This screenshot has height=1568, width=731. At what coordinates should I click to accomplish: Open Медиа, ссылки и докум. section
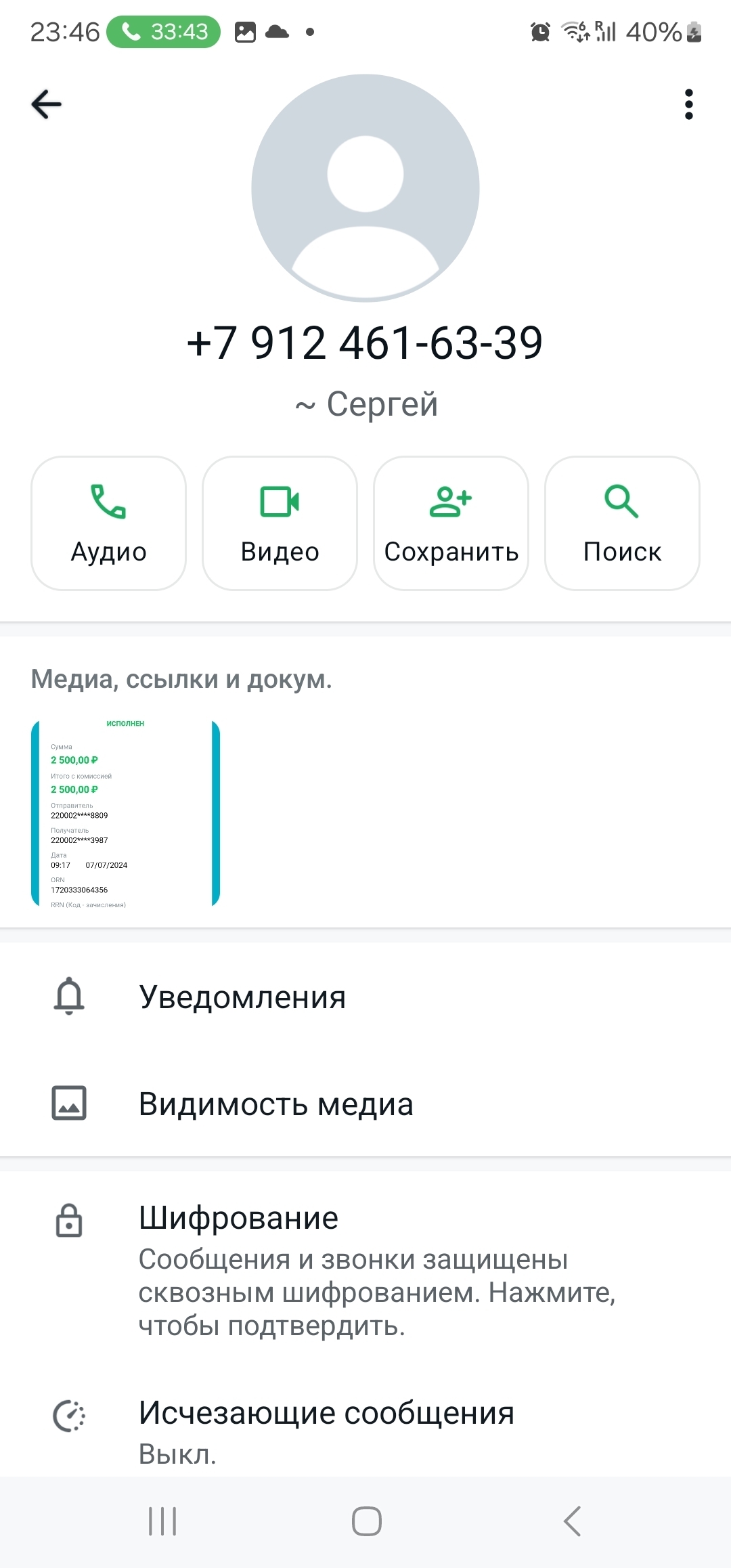(x=181, y=679)
